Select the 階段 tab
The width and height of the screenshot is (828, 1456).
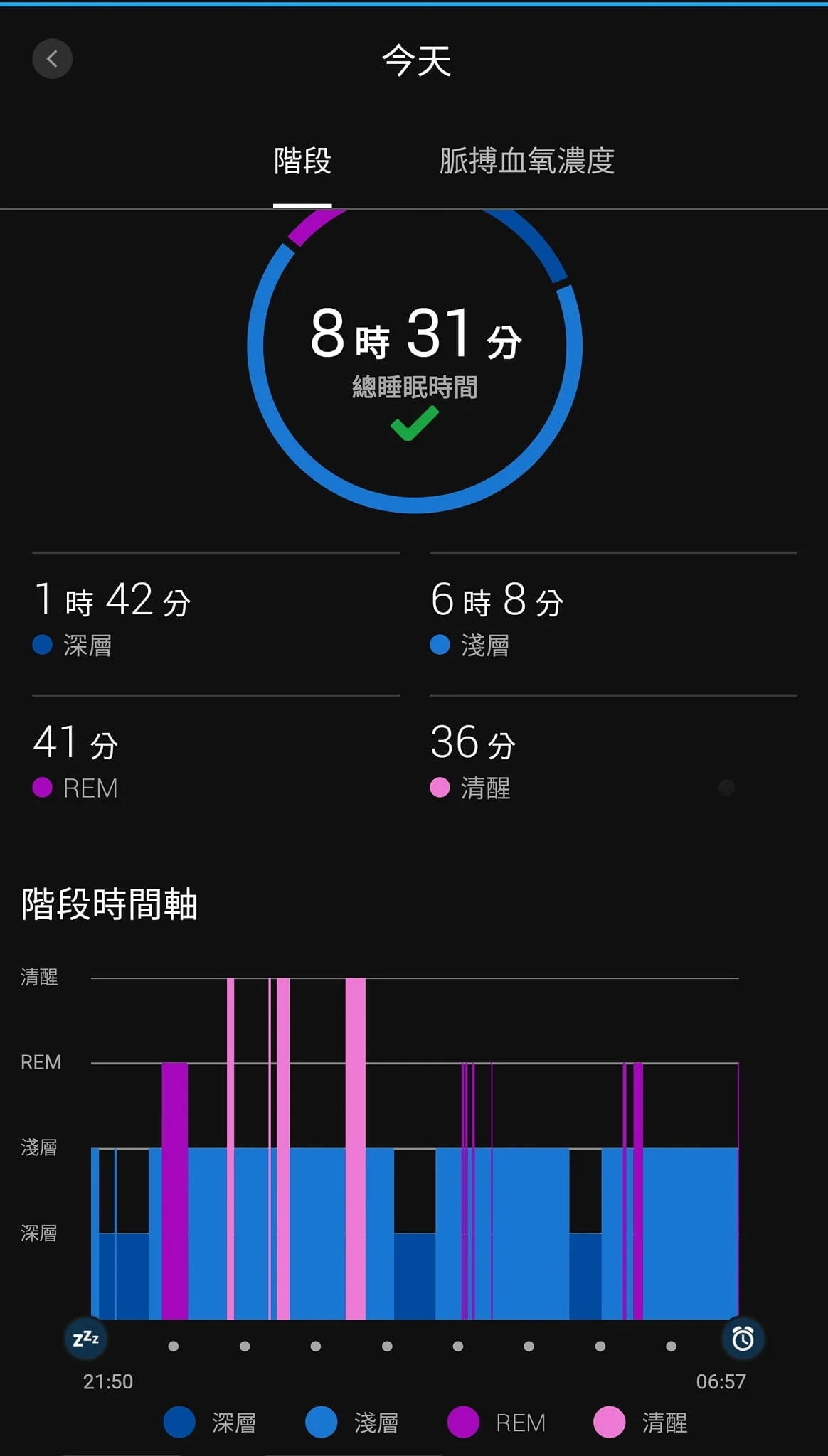[302, 161]
